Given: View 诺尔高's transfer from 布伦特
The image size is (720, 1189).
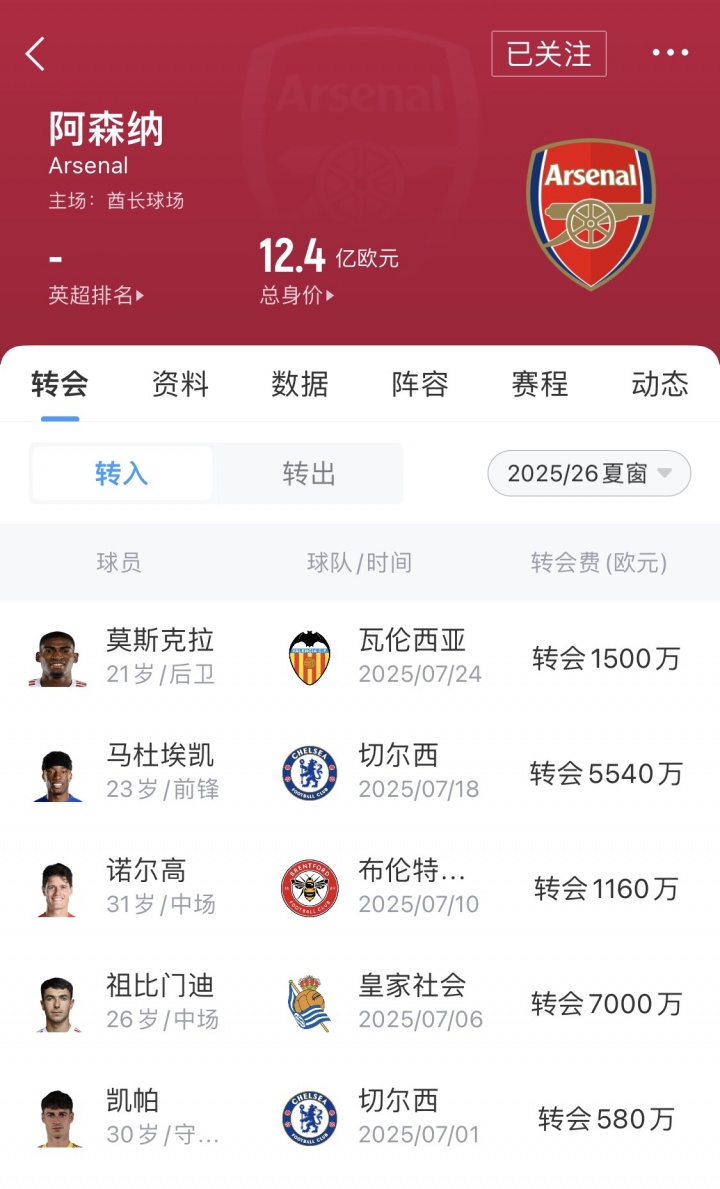Looking at the screenshot, I should (360, 888).
